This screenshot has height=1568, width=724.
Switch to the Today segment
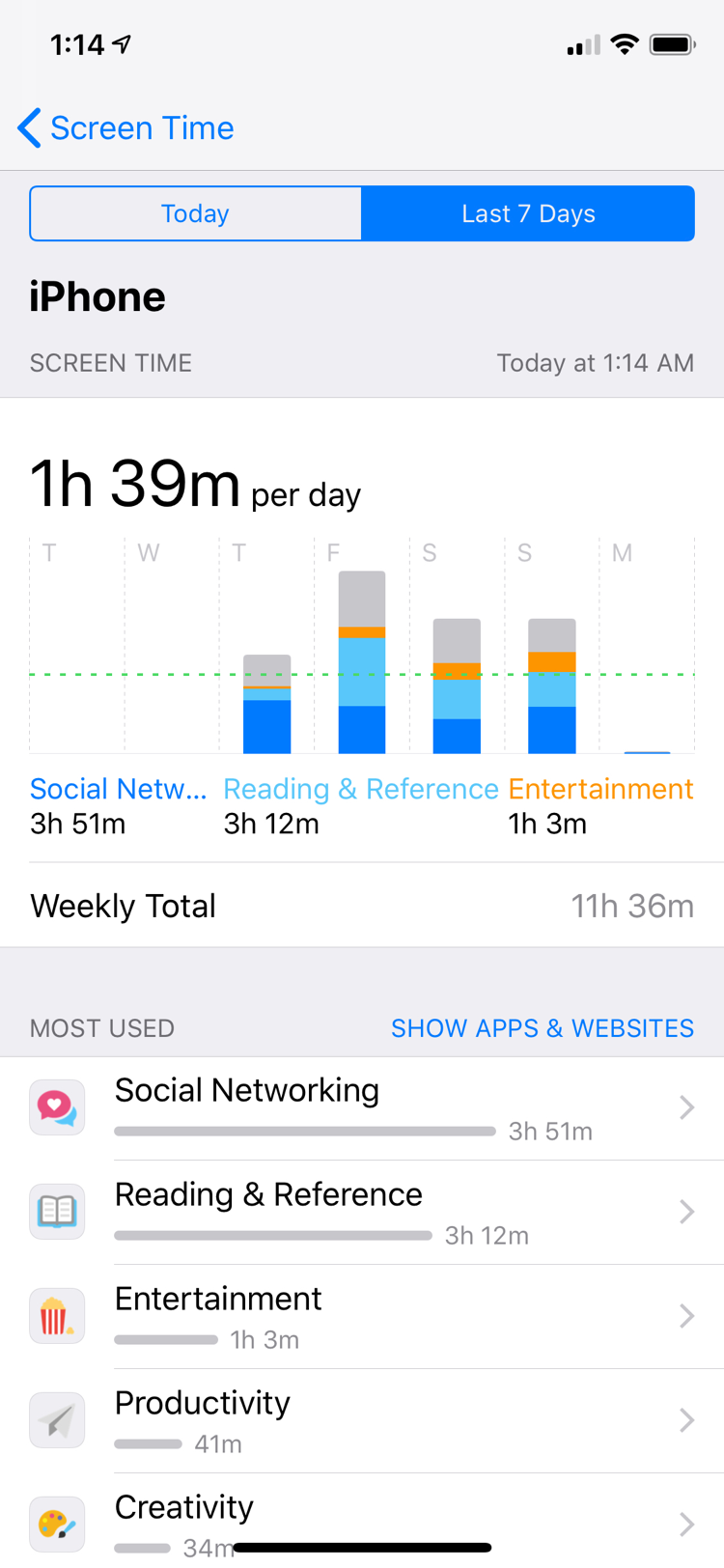coord(196,213)
